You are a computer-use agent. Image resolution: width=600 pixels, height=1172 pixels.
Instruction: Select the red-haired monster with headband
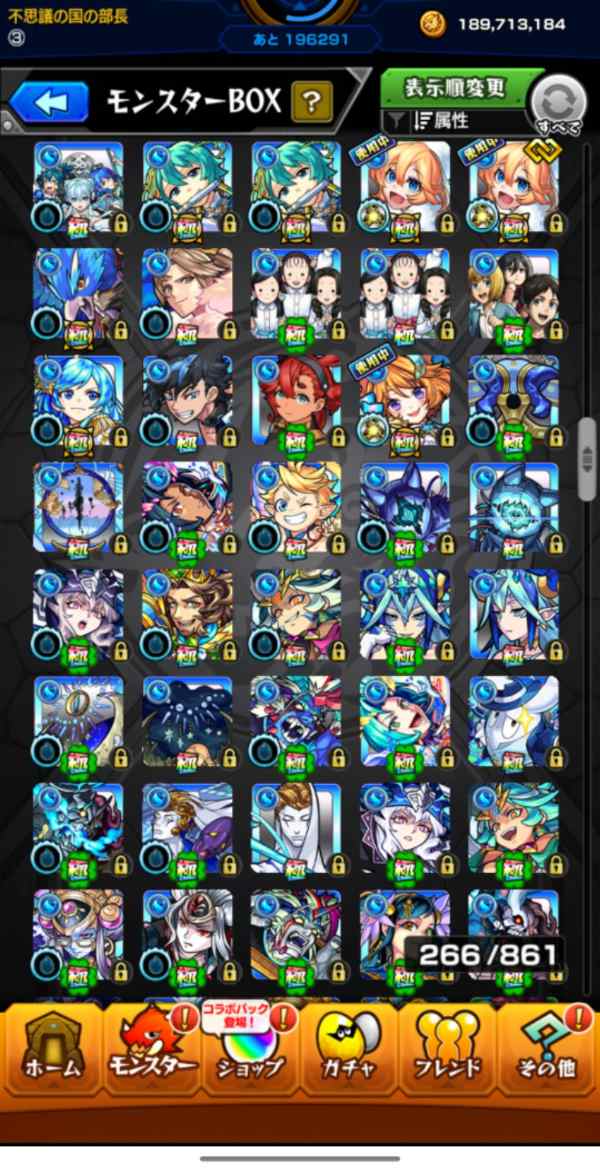[x=296, y=401]
